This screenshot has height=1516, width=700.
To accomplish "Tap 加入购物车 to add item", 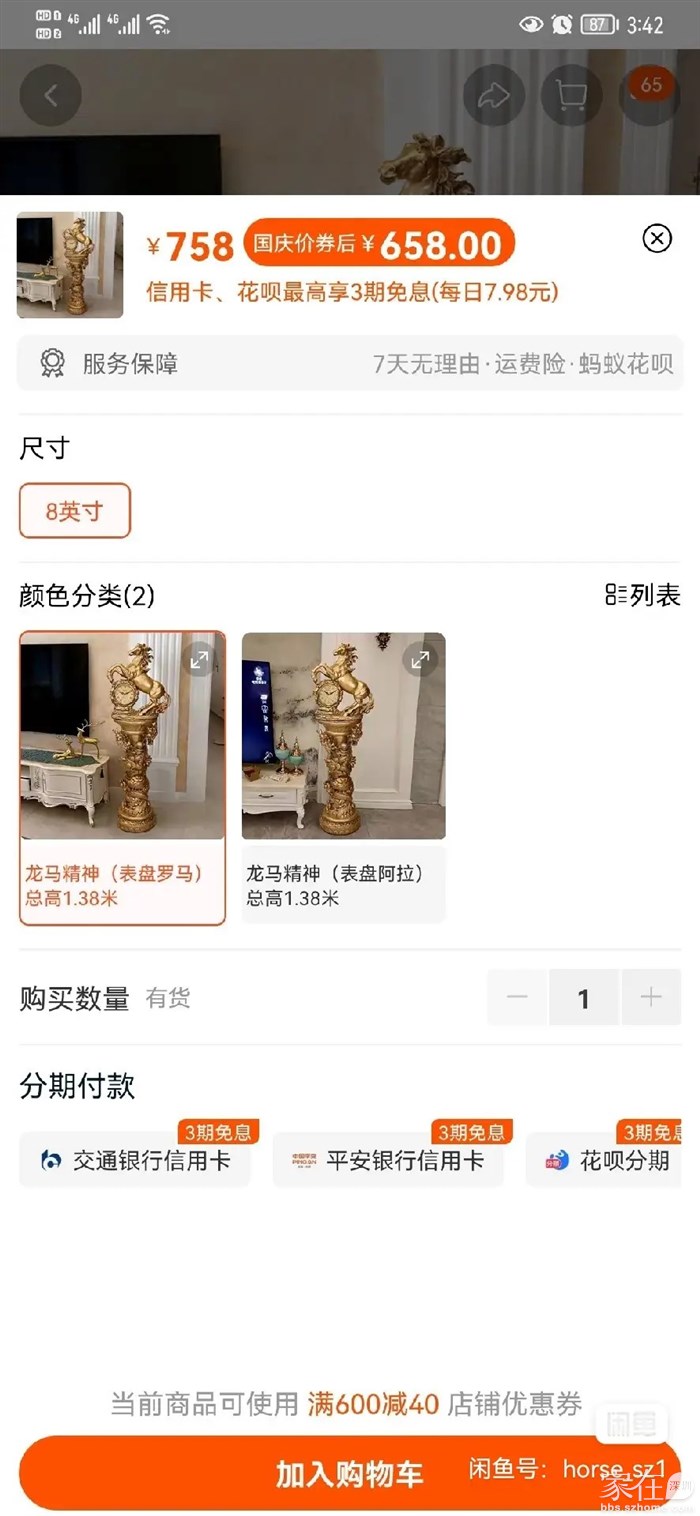I will click(x=350, y=1473).
